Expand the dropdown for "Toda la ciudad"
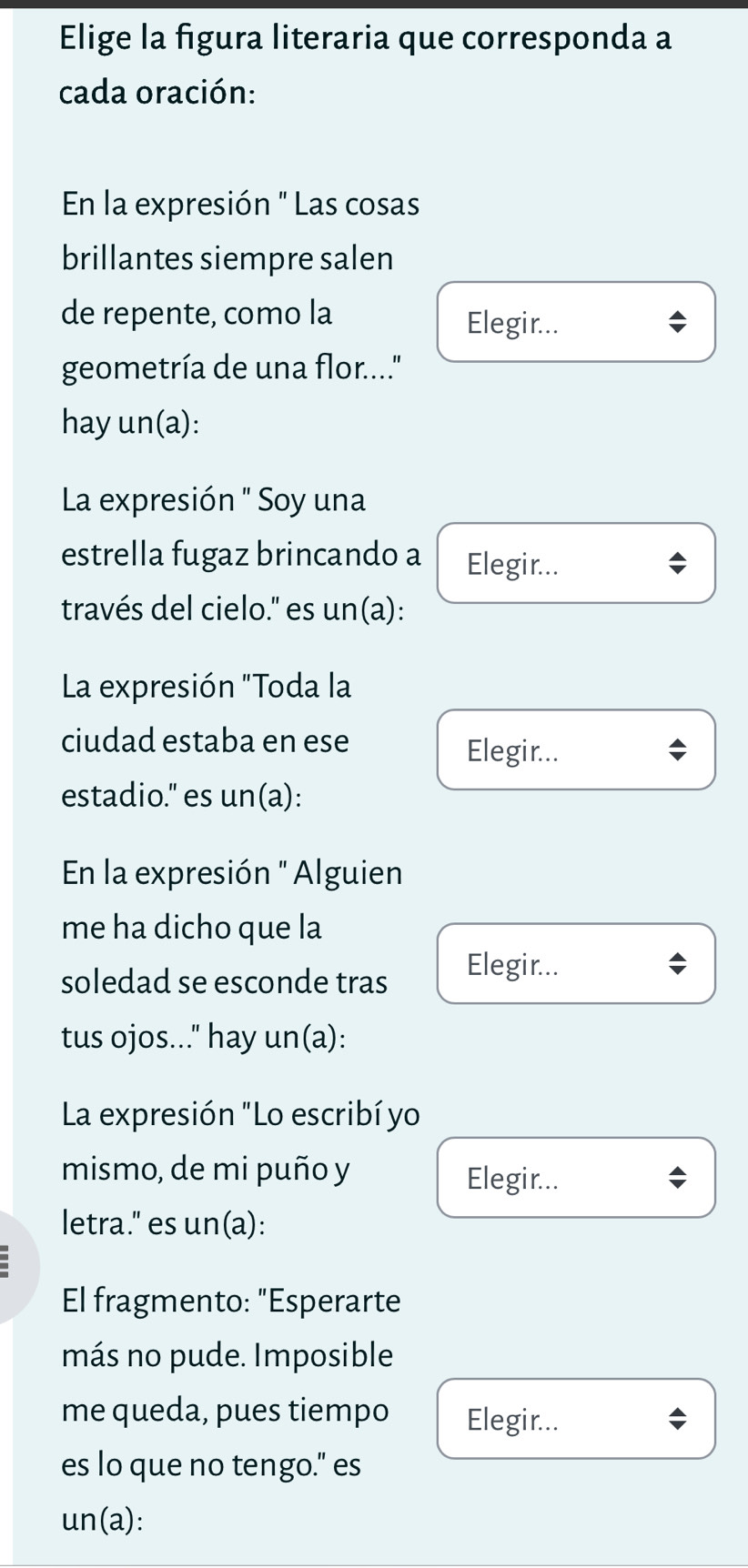Image resolution: width=748 pixels, height=1568 pixels. tap(575, 750)
